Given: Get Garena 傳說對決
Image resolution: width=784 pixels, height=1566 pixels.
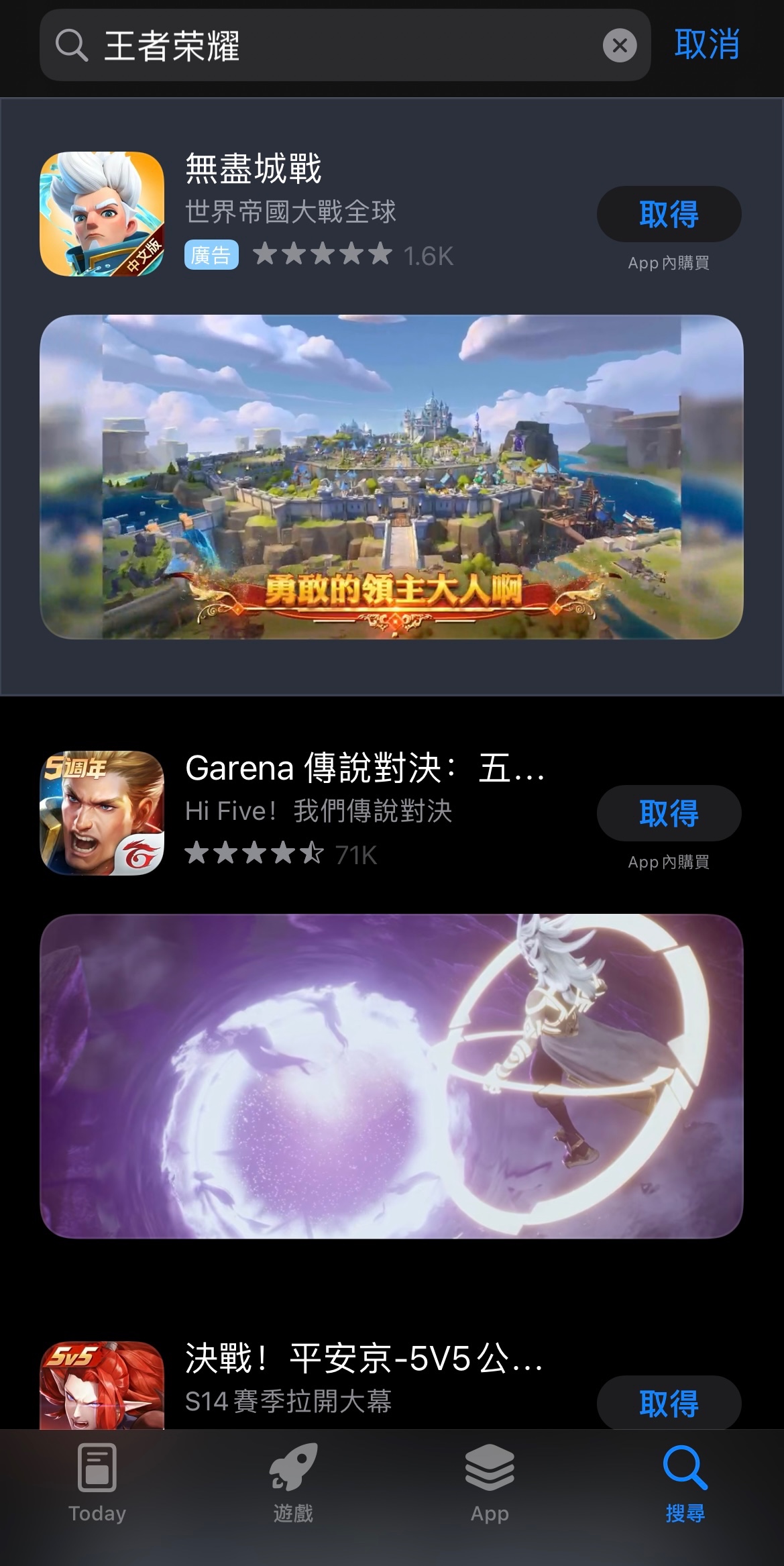Looking at the screenshot, I should pyautogui.click(x=668, y=813).
